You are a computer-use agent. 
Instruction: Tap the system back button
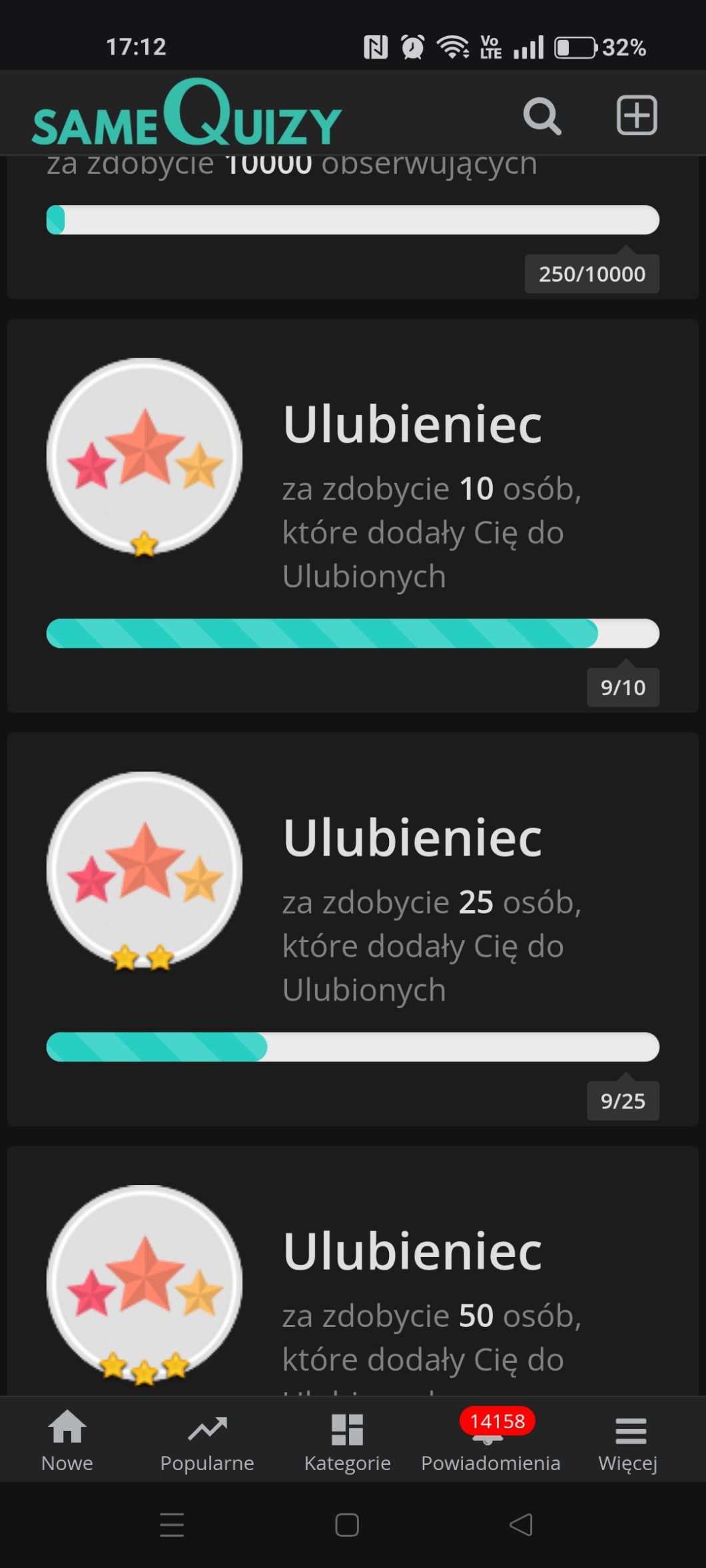tap(521, 1524)
